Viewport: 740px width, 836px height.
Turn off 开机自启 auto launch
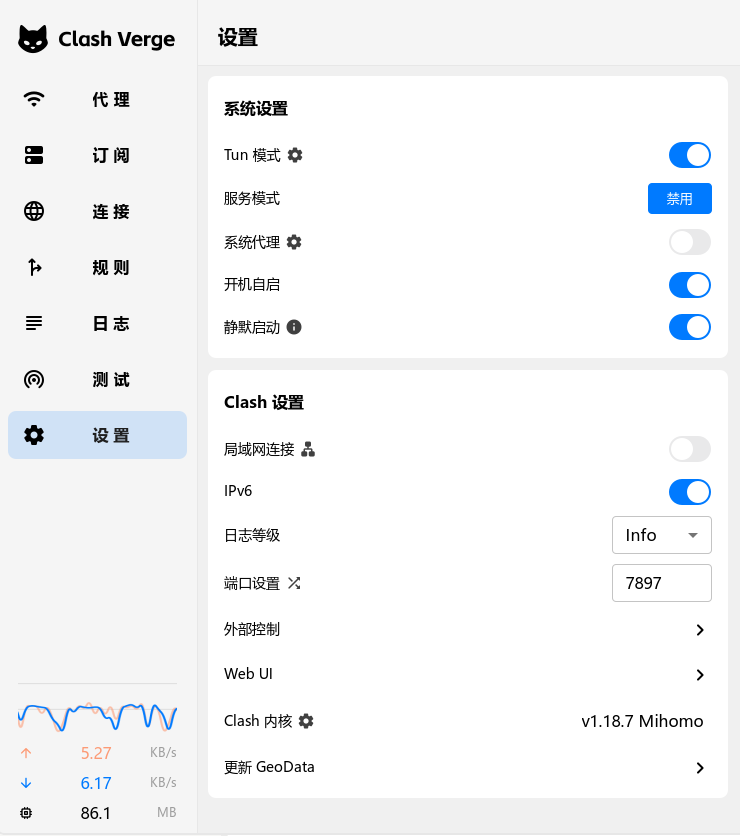pyautogui.click(x=689, y=285)
